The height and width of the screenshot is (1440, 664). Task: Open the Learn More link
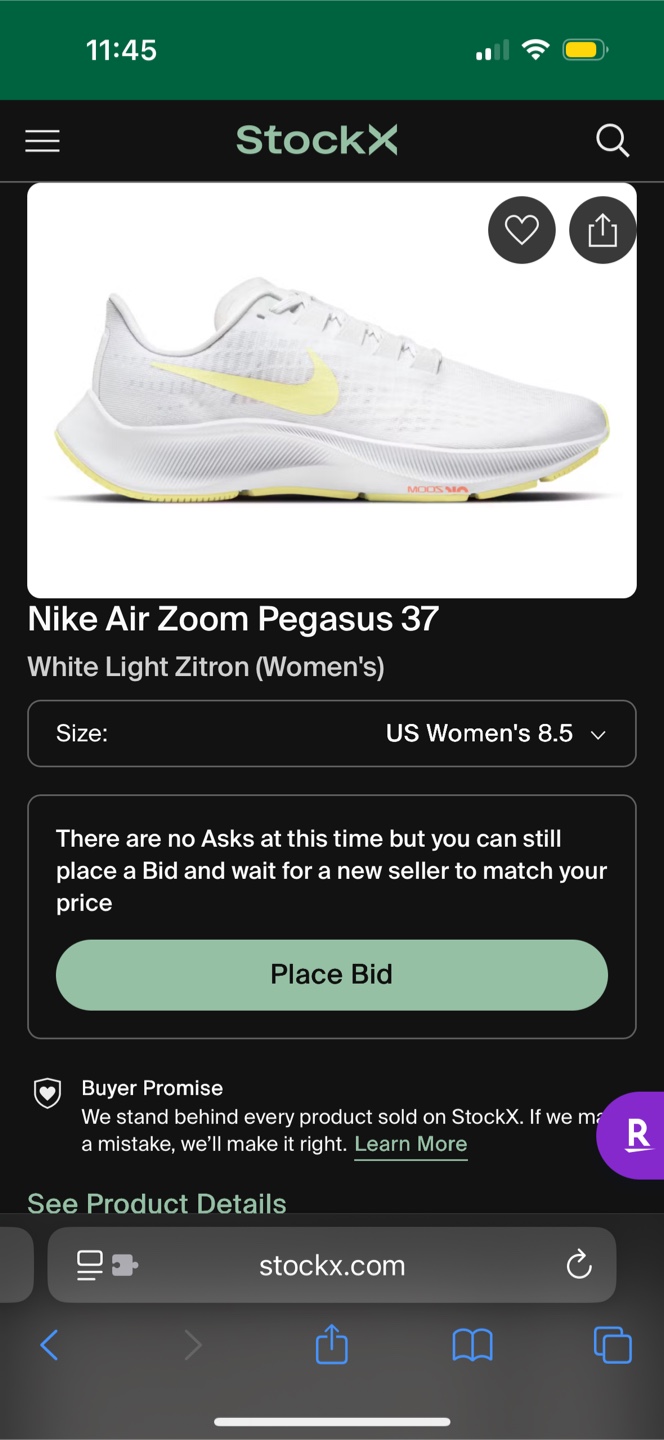pos(410,1144)
